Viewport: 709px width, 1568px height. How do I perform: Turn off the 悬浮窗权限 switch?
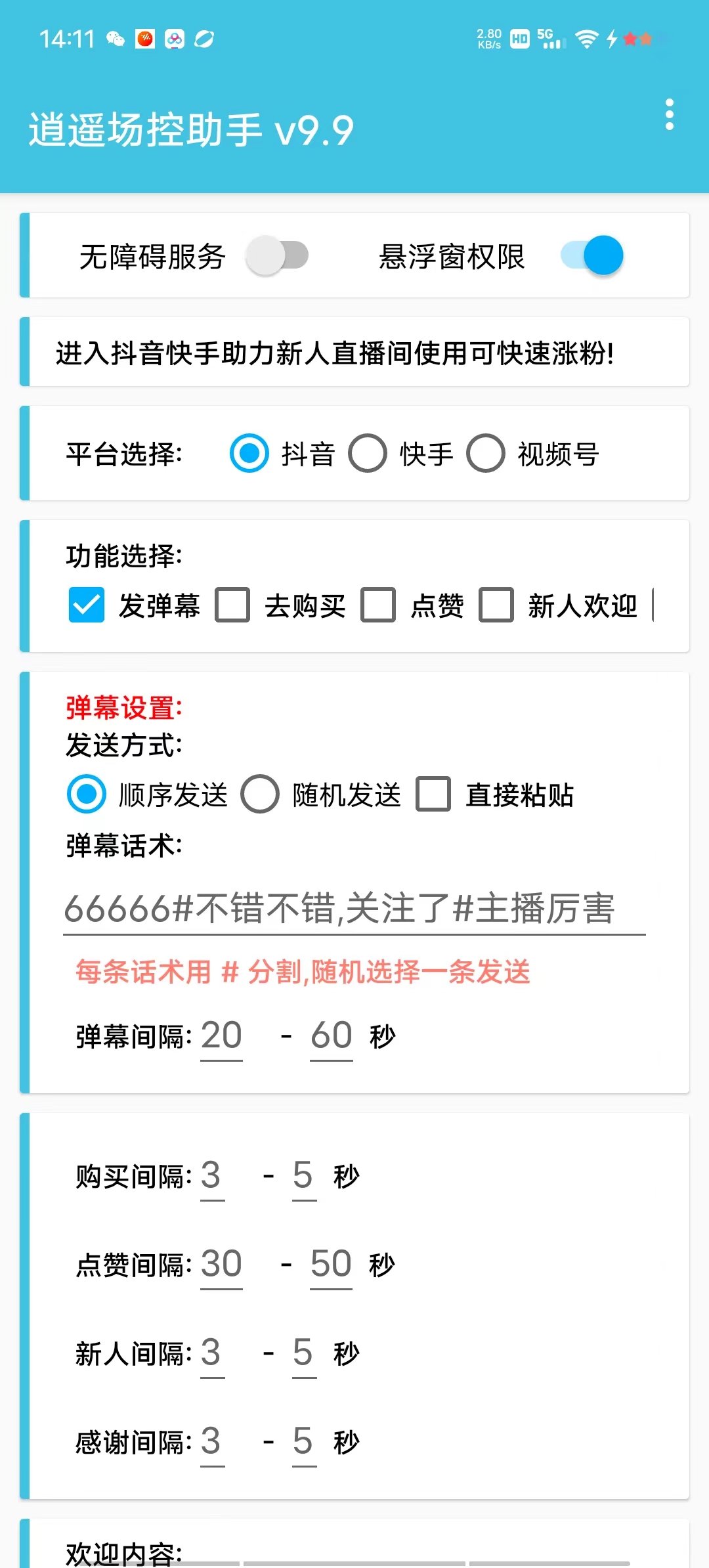coord(591,255)
